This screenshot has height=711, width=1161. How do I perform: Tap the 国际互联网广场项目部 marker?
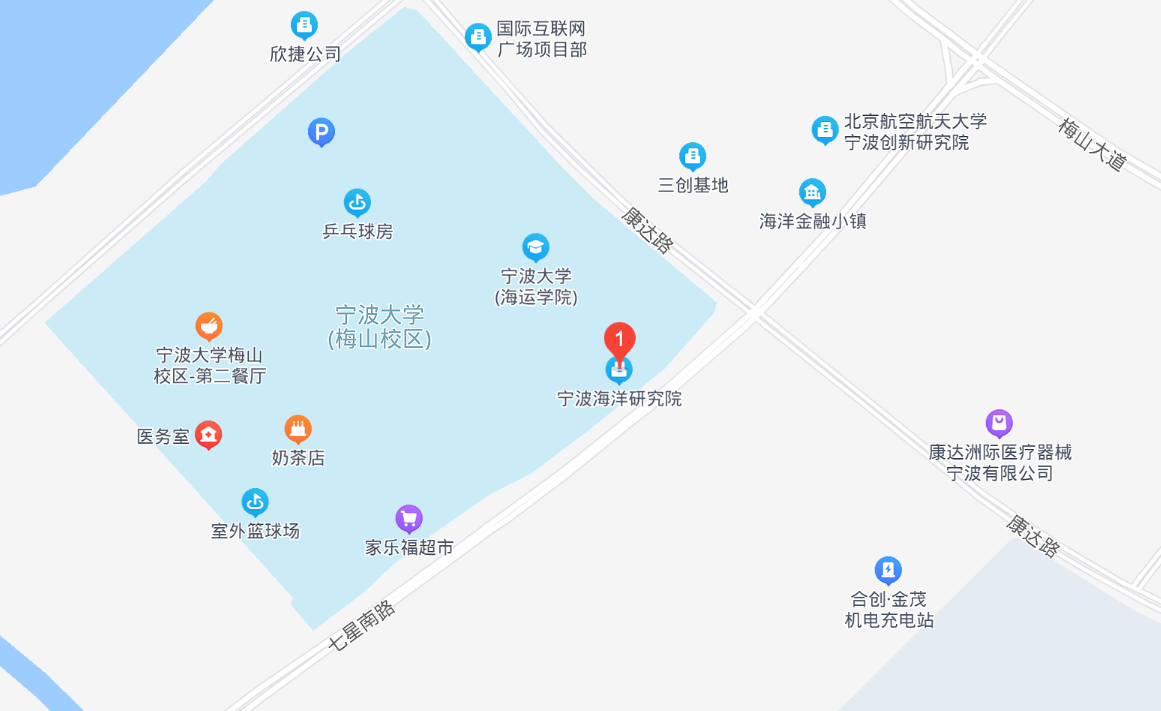pos(479,38)
